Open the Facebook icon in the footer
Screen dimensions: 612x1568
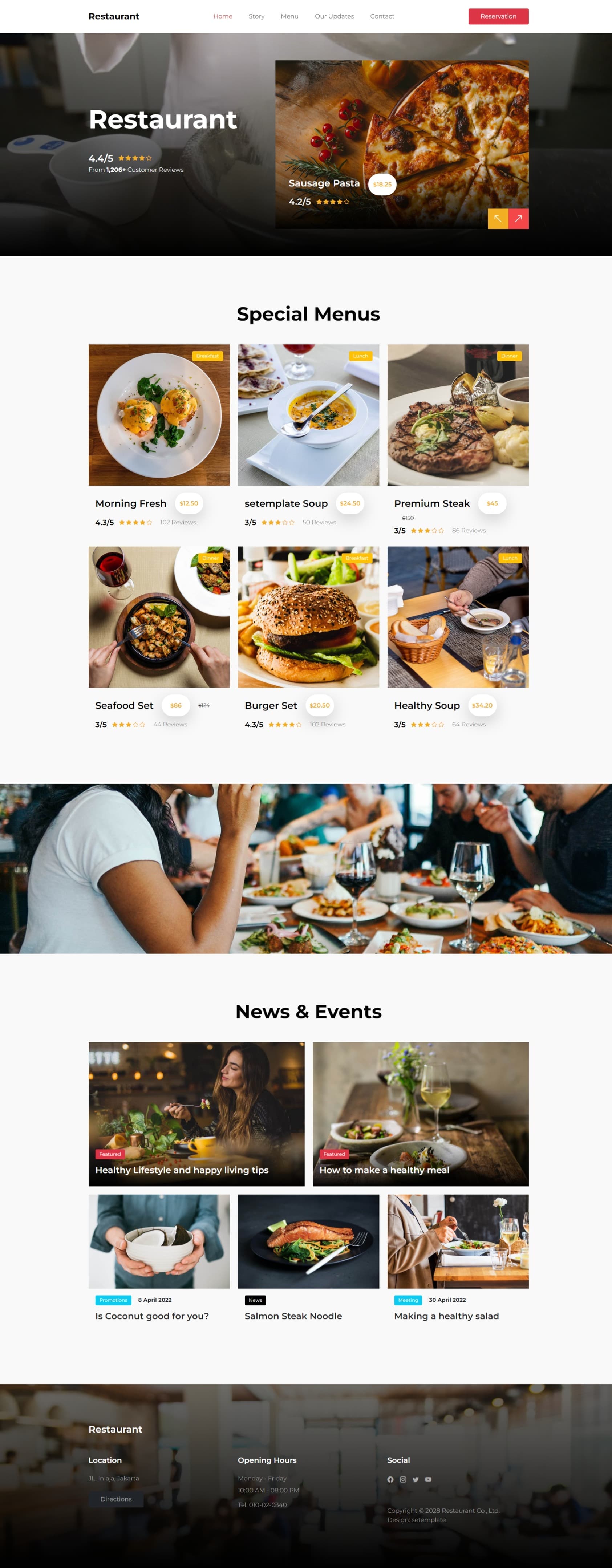click(x=390, y=1479)
